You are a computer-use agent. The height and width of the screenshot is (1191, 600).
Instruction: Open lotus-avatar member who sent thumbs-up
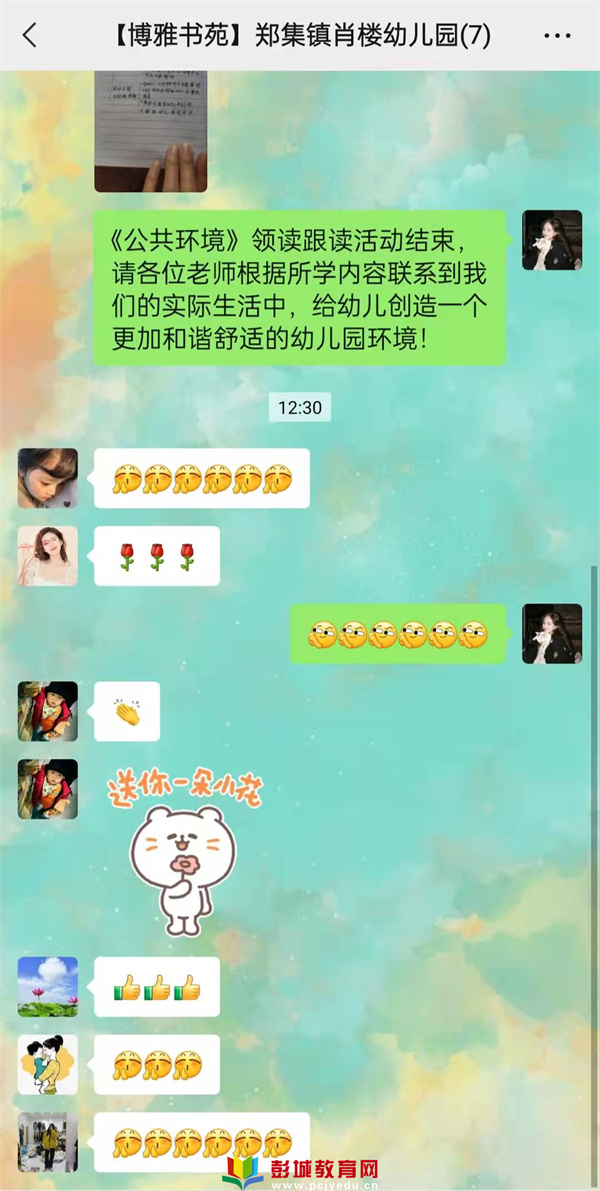[x=47, y=986]
